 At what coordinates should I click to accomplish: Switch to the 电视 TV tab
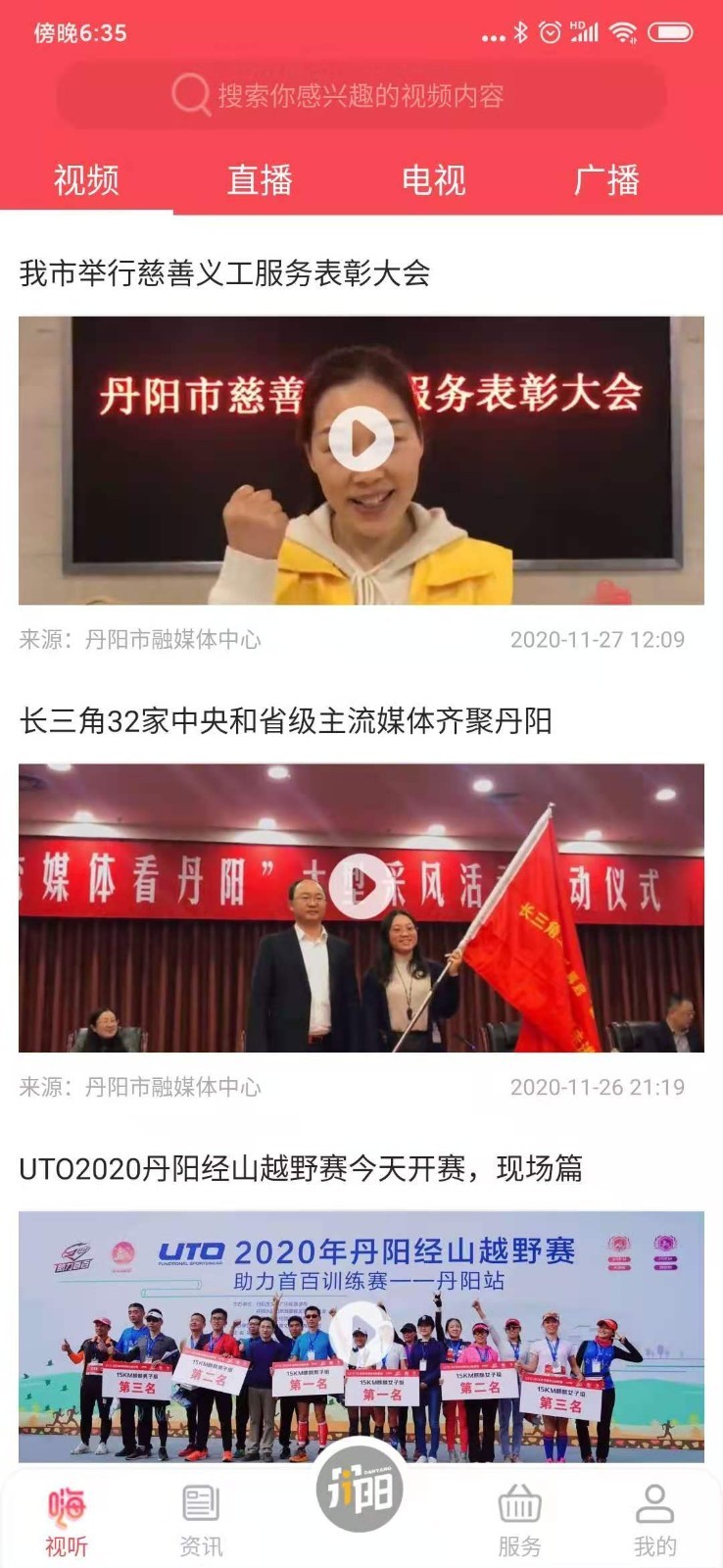tap(434, 178)
